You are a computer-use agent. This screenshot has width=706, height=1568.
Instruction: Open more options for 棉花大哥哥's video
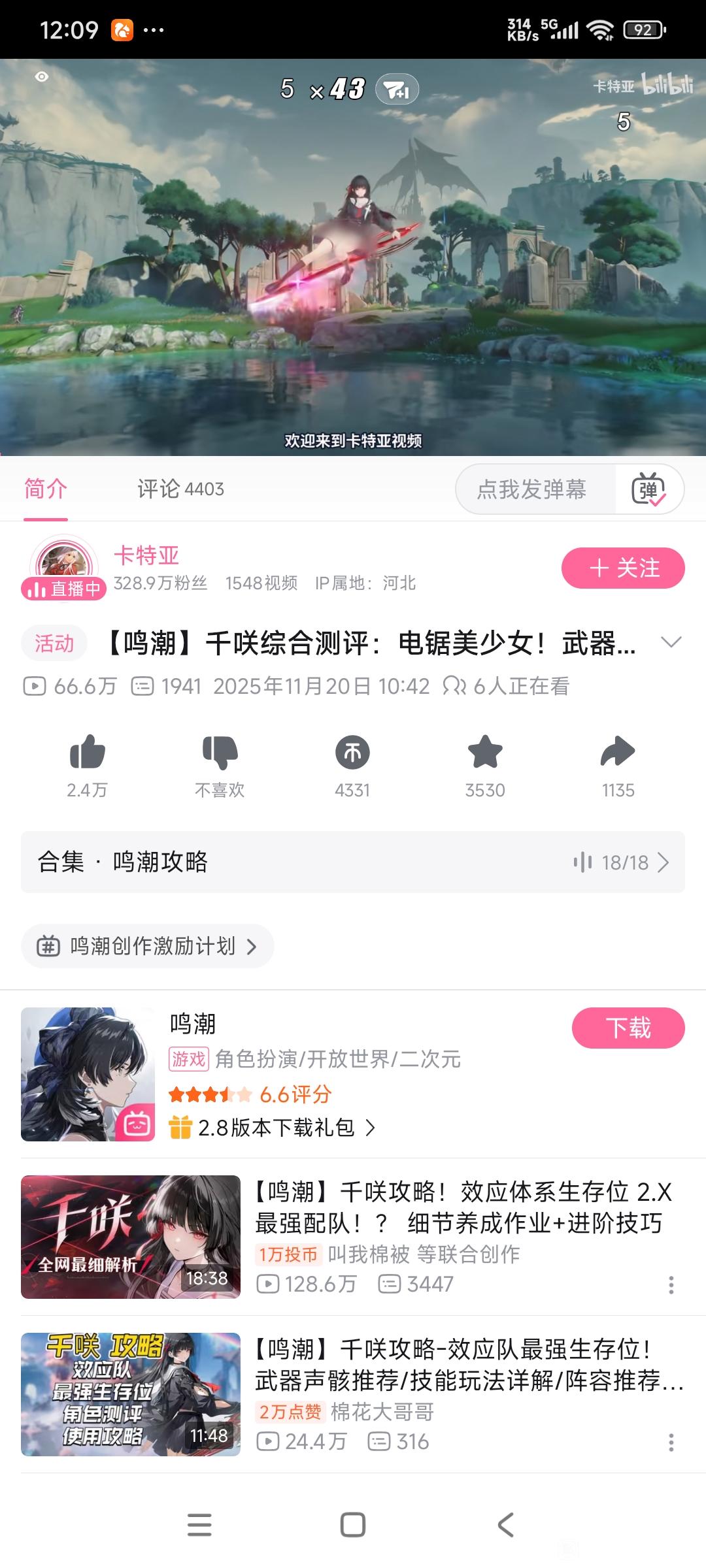pyautogui.click(x=671, y=1443)
